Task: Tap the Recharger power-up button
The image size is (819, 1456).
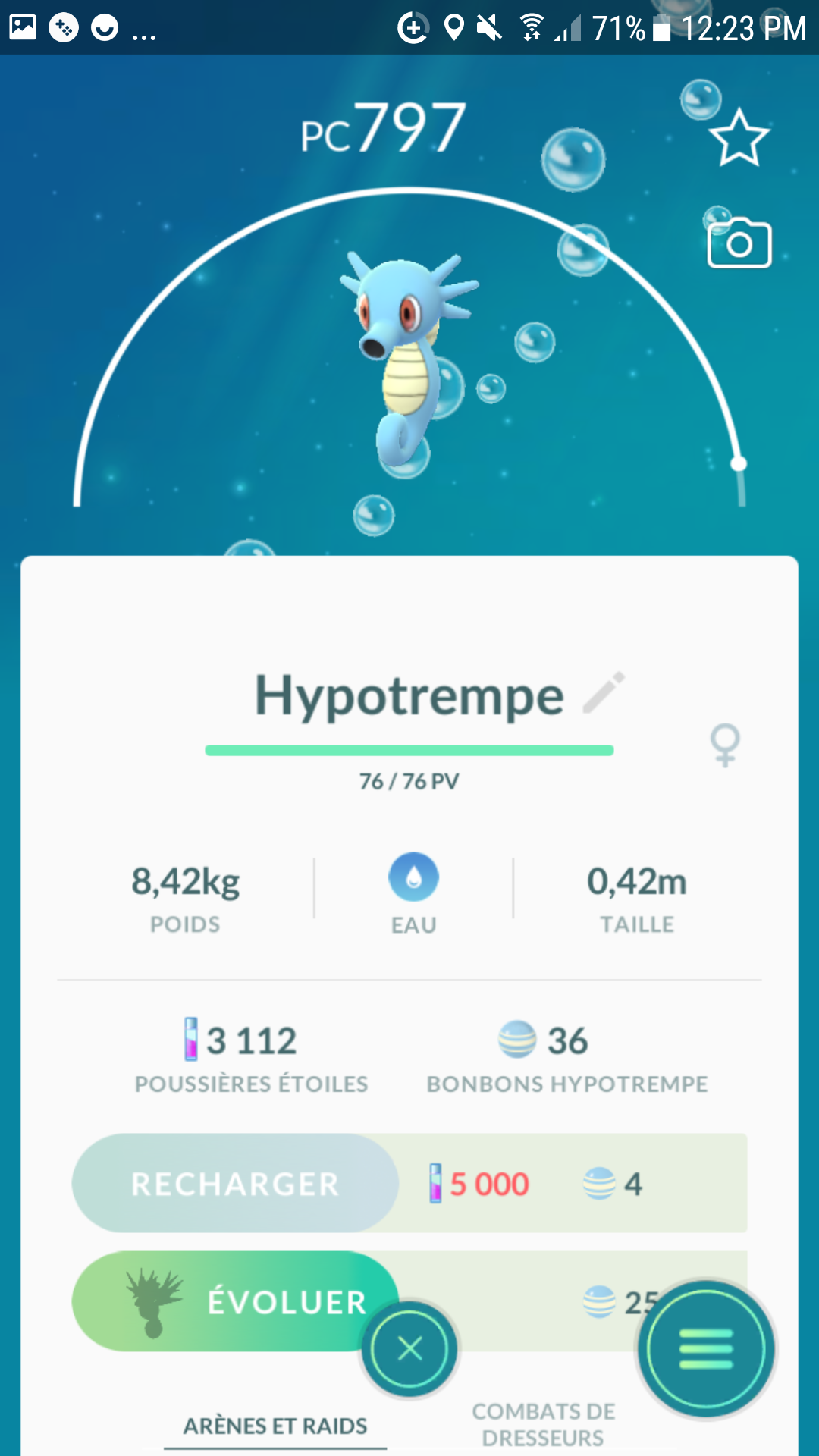Action: (x=235, y=1184)
